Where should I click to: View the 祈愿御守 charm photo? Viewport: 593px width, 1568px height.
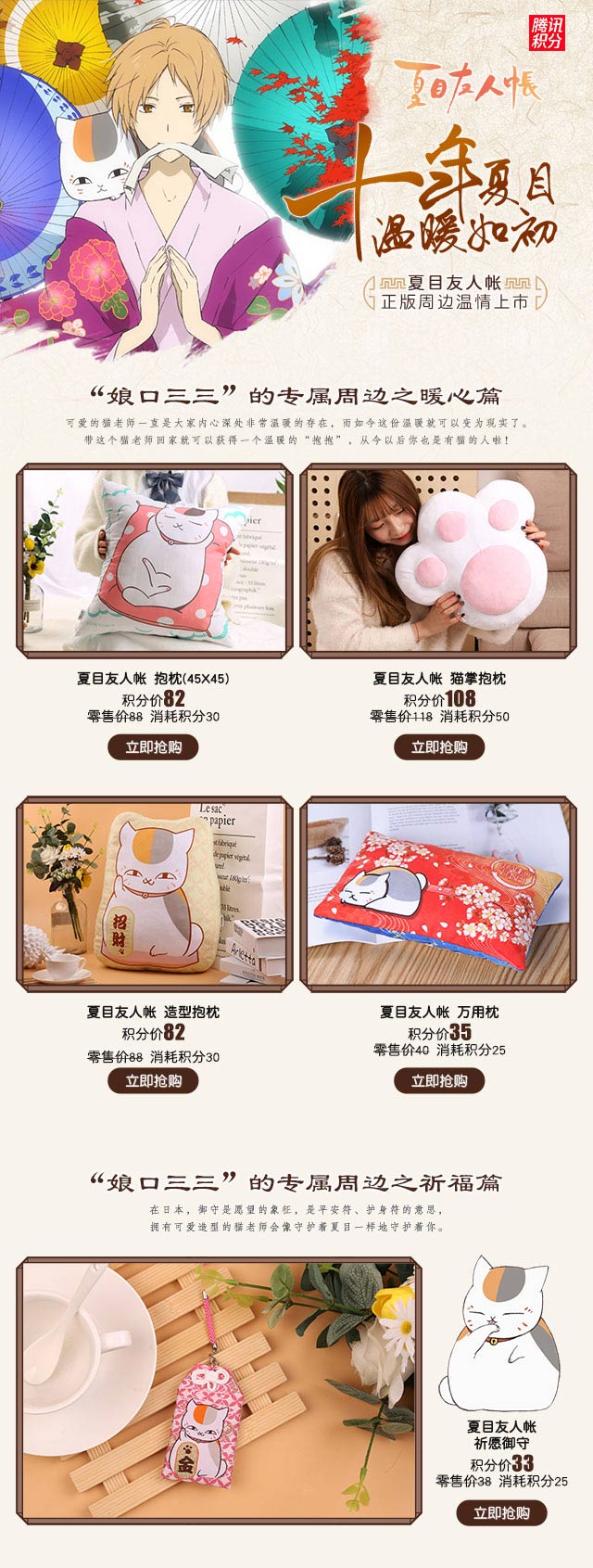tap(219, 1390)
